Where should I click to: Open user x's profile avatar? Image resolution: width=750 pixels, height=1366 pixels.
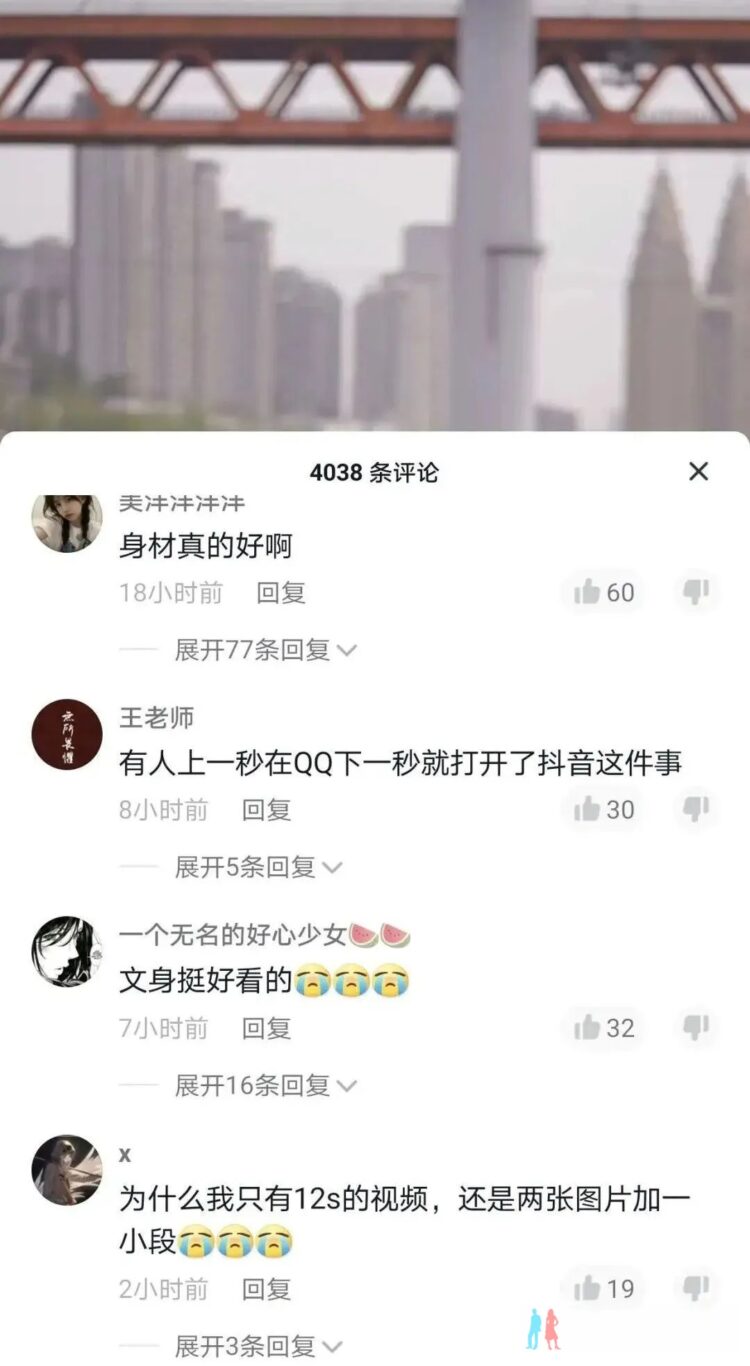tap(67, 1170)
